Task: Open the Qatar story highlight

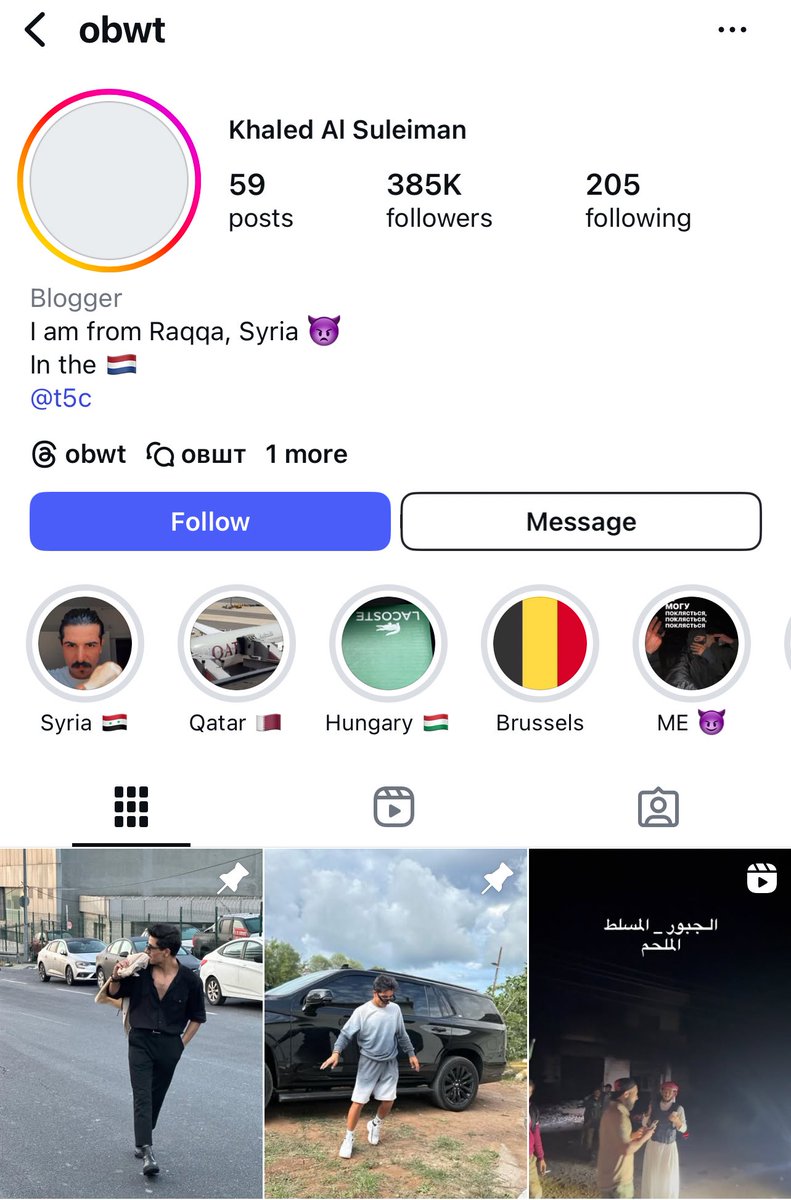Action: [236, 644]
